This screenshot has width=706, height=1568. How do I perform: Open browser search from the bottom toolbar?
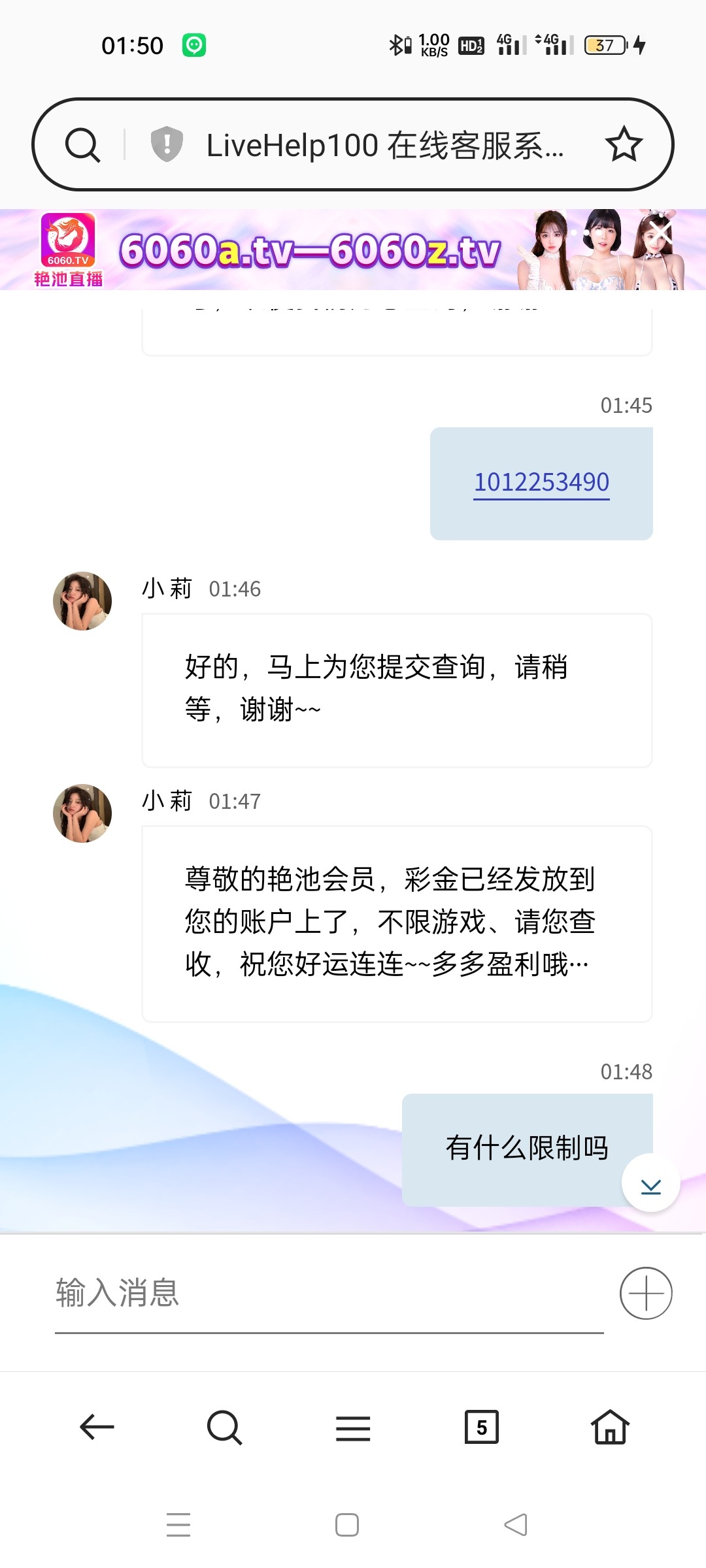pyautogui.click(x=224, y=1427)
